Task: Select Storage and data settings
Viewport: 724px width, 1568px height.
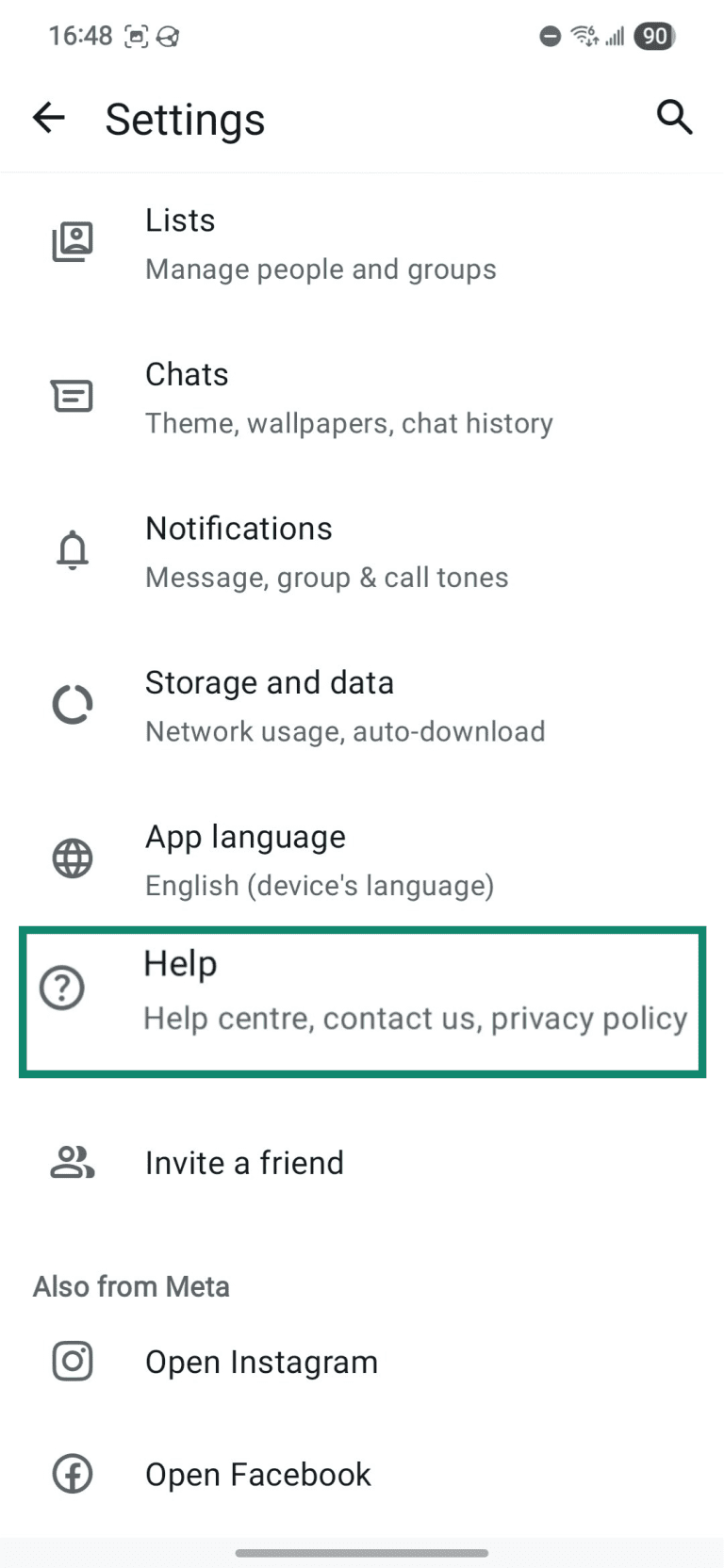Action: (345, 704)
